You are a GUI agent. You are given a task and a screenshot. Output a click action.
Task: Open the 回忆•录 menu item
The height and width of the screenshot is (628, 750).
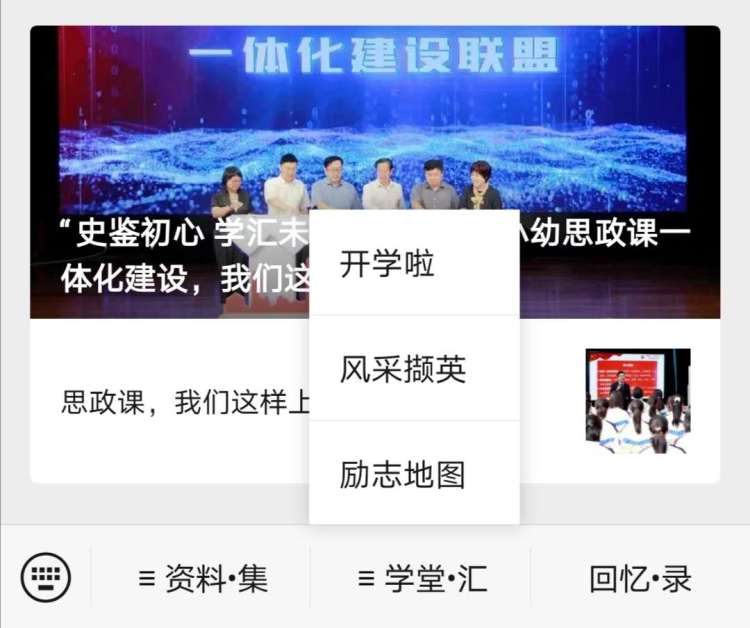[640, 578]
